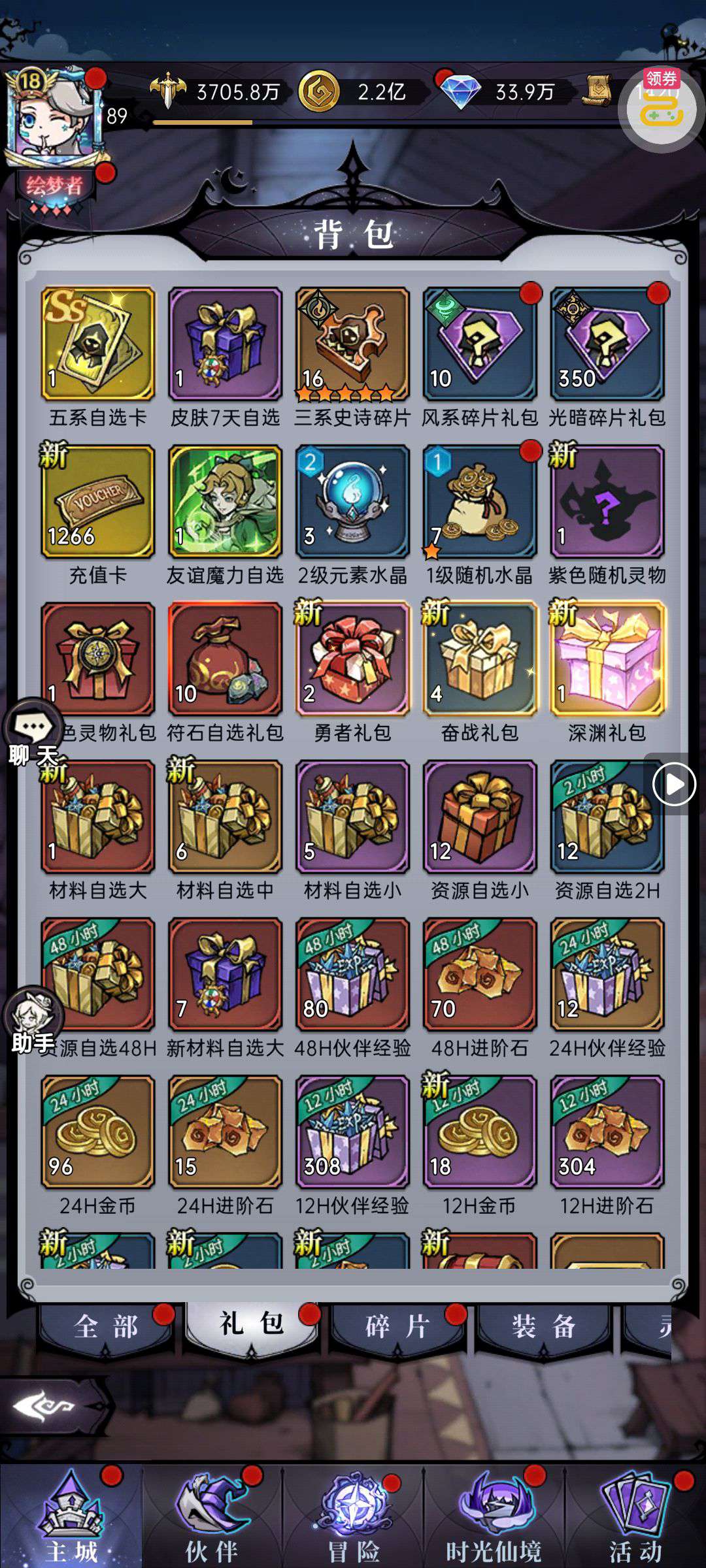Open 友谊魔力自选 item
This screenshot has width=706, height=1568.
pos(225,502)
